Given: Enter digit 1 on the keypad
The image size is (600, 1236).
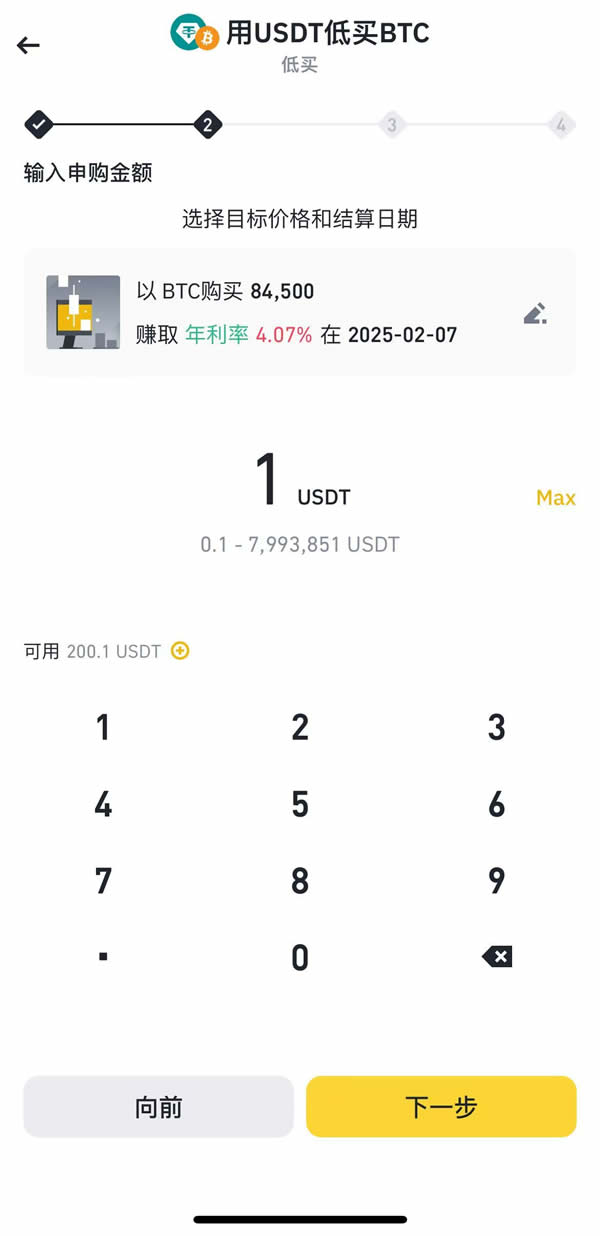Looking at the screenshot, I should [x=103, y=728].
